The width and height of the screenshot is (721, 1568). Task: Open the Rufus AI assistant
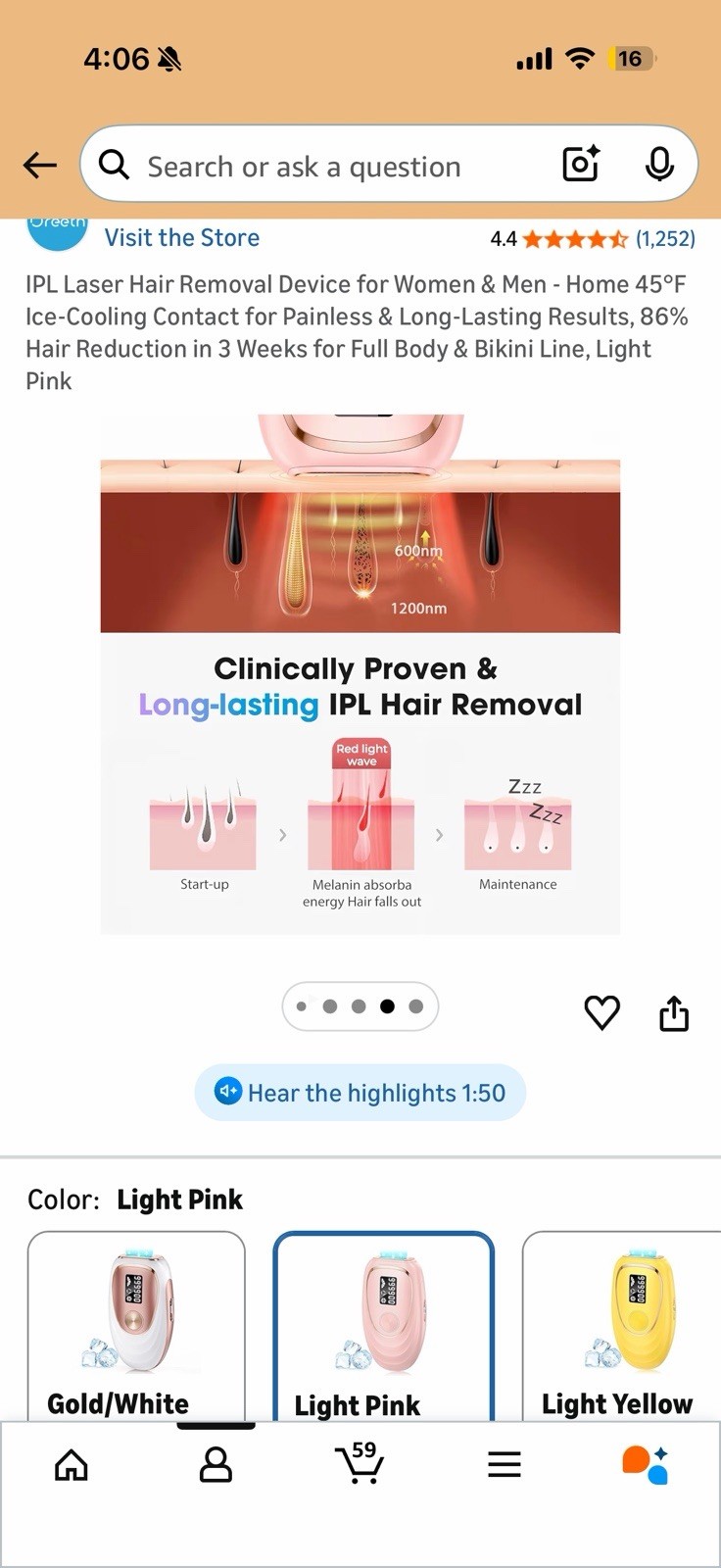[646, 1465]
